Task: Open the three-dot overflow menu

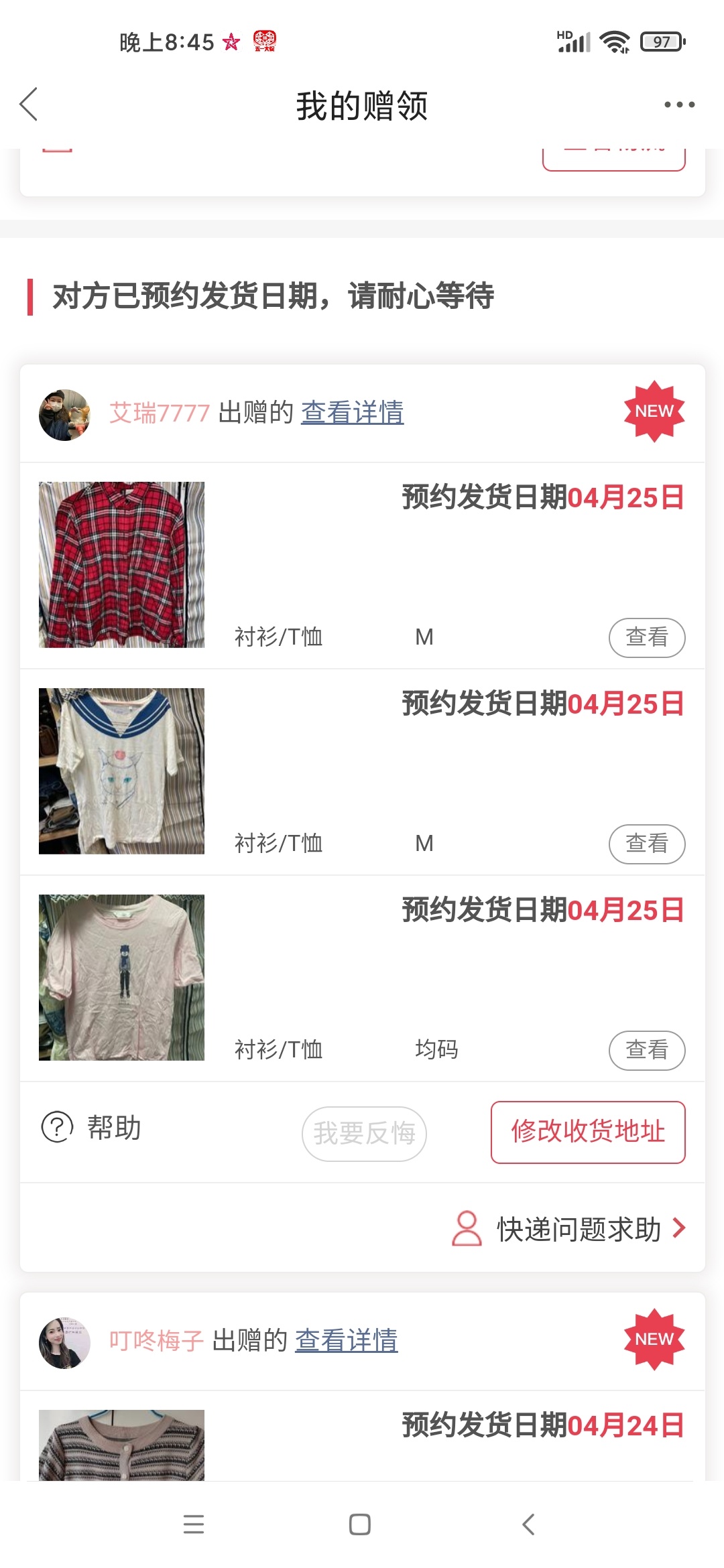Action: click(679, 105)
